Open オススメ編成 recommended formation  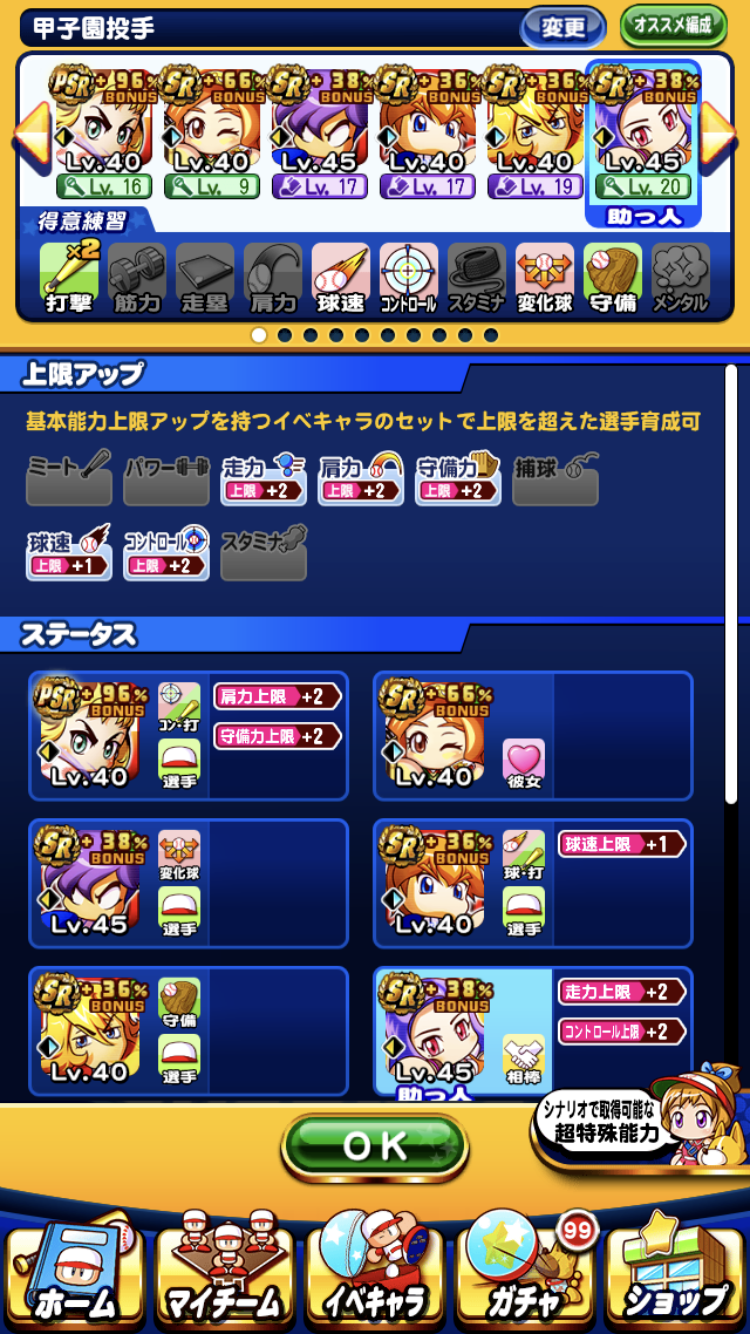click(673, 26)
